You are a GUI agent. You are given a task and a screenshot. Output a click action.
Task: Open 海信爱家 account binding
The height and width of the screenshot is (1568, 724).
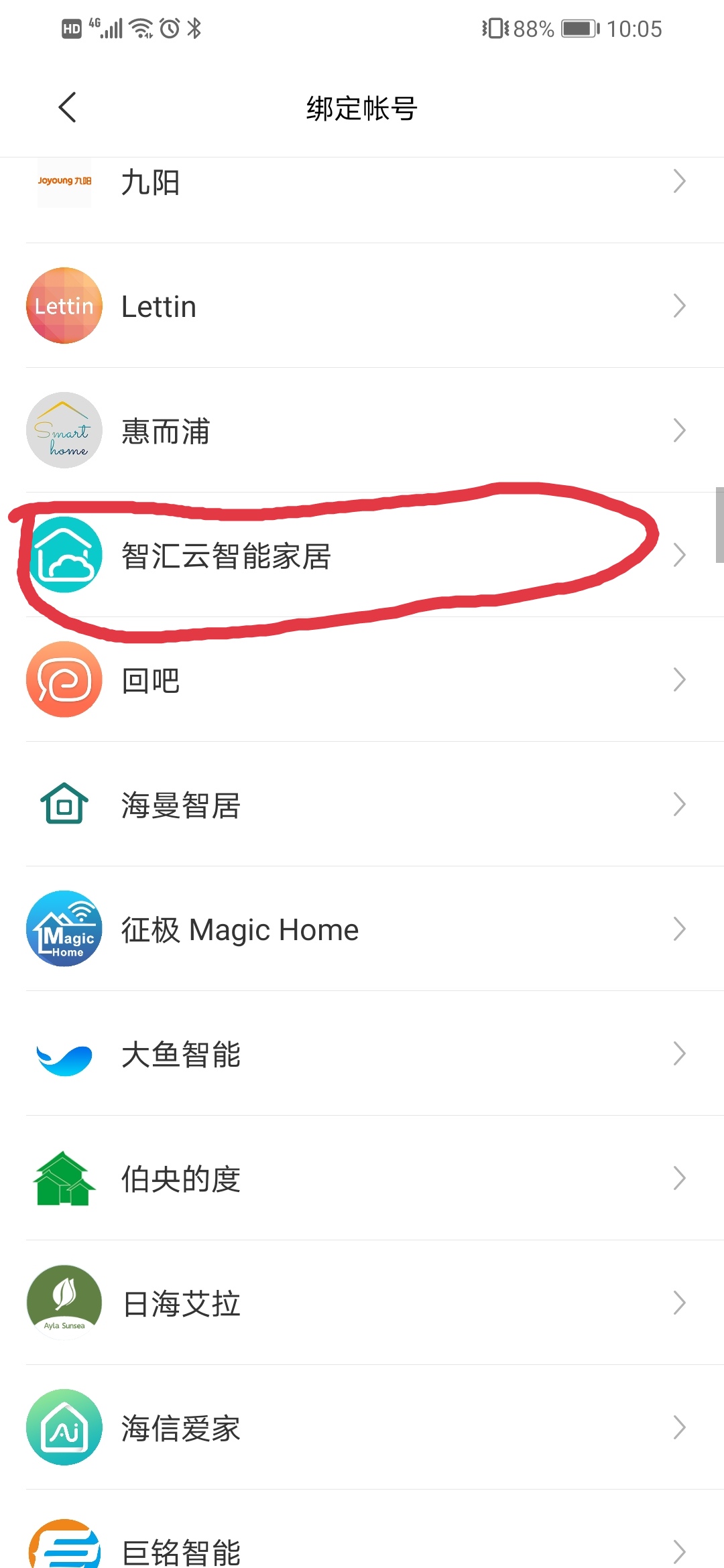pos(362,1428)
